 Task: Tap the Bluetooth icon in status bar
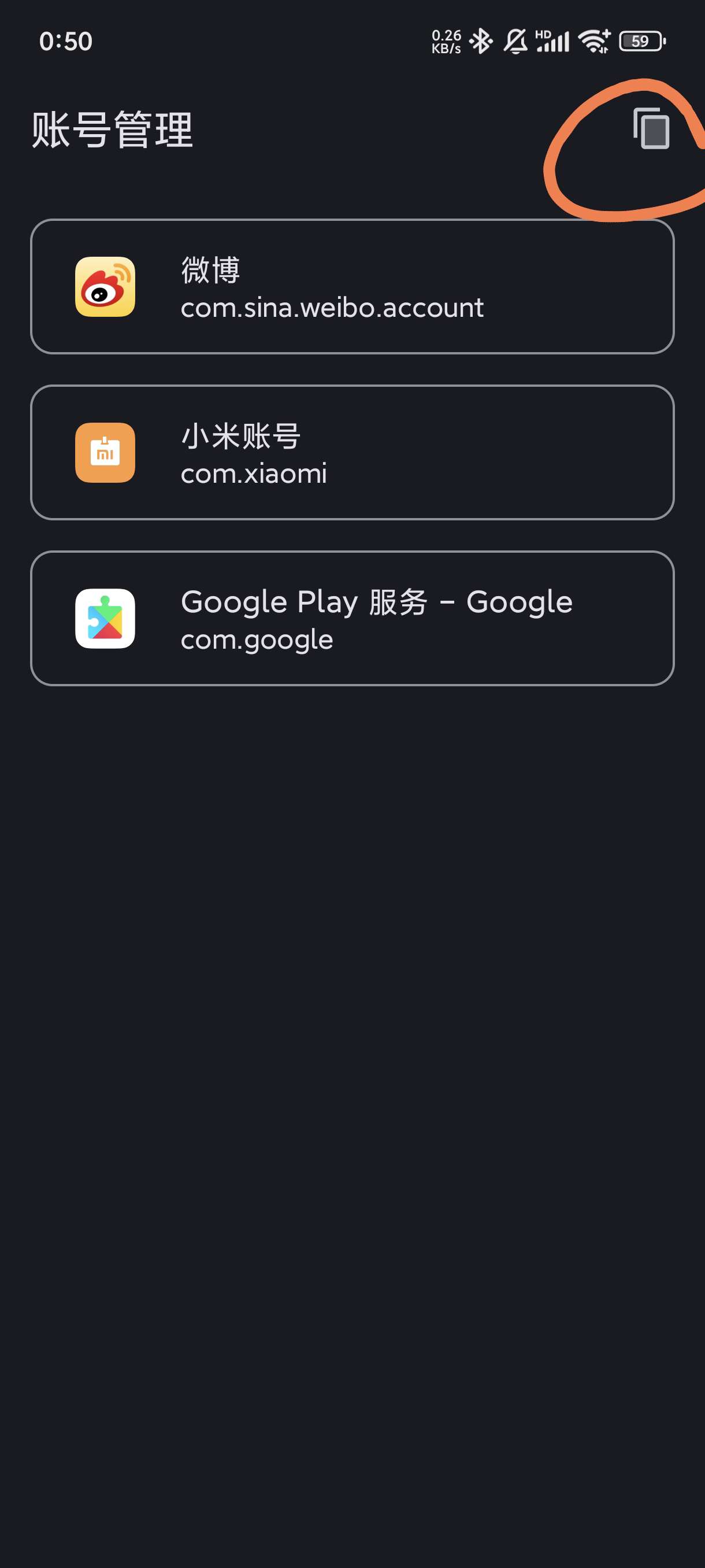coord(482,40)
